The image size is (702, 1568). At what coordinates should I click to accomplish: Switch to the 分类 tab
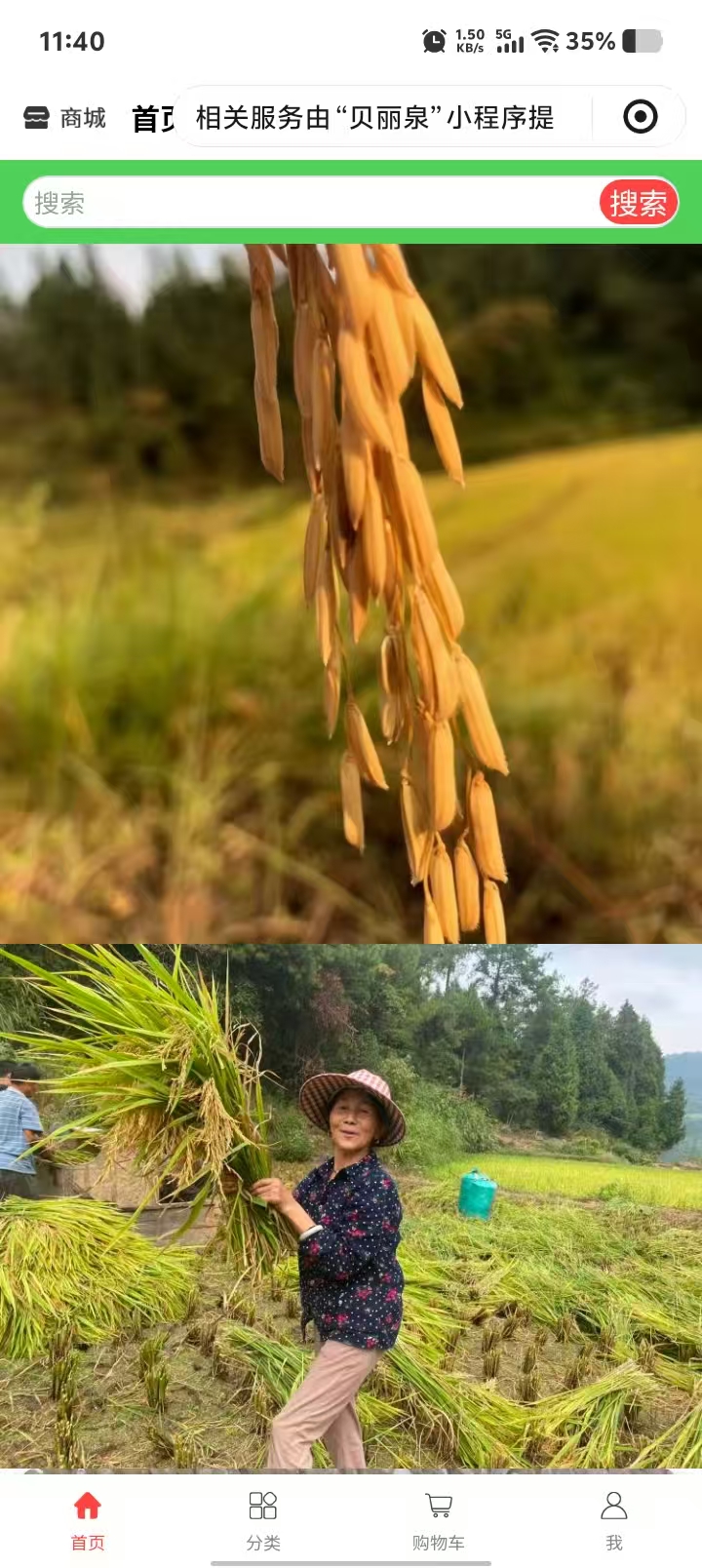coord(263,1519)
